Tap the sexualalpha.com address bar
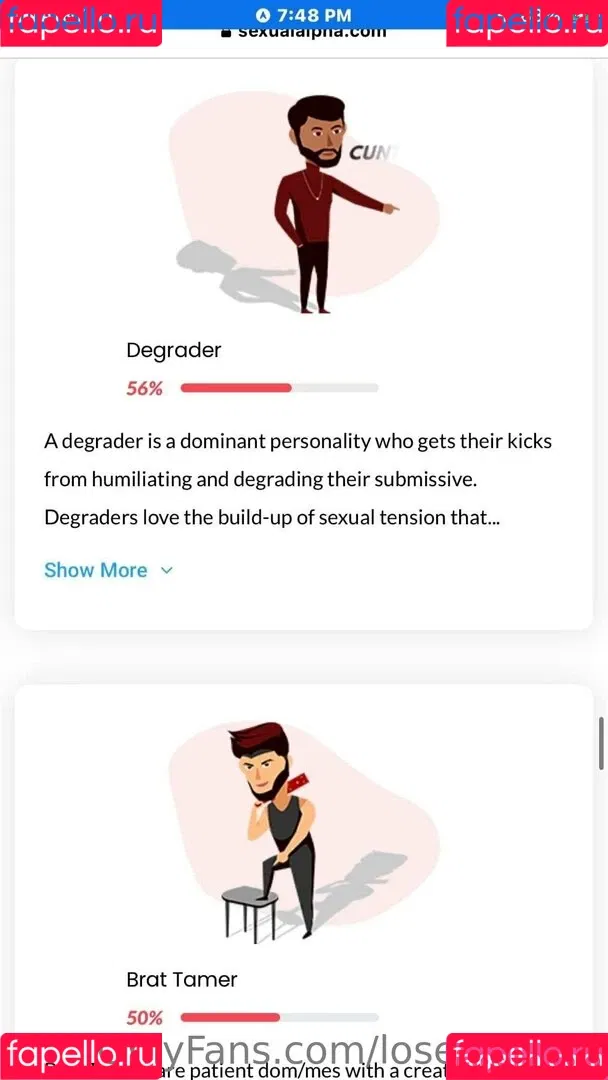608x1080 pixels. [x=304, y=33]
